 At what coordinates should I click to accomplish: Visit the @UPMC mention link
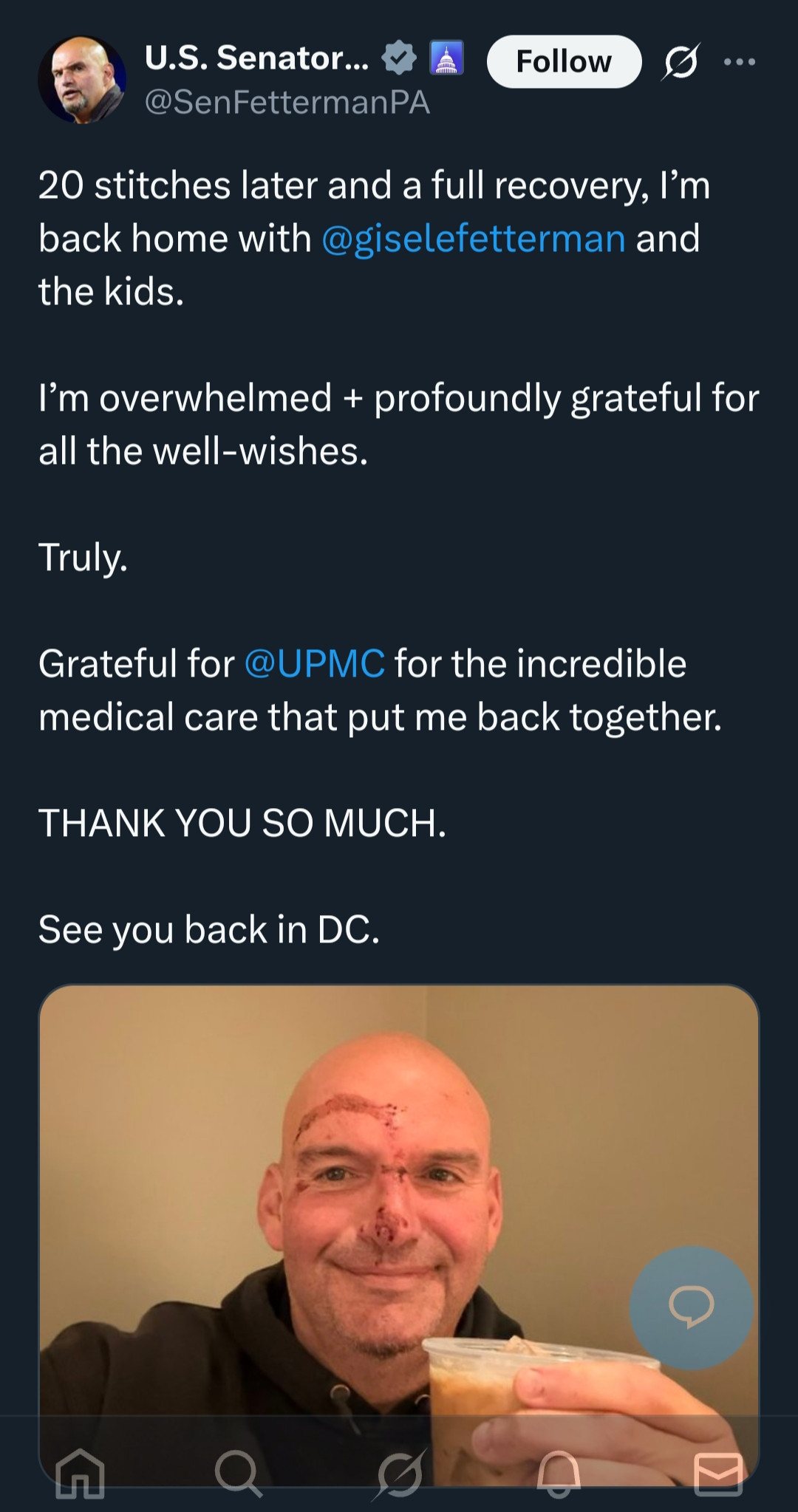[x=314, y=663]
